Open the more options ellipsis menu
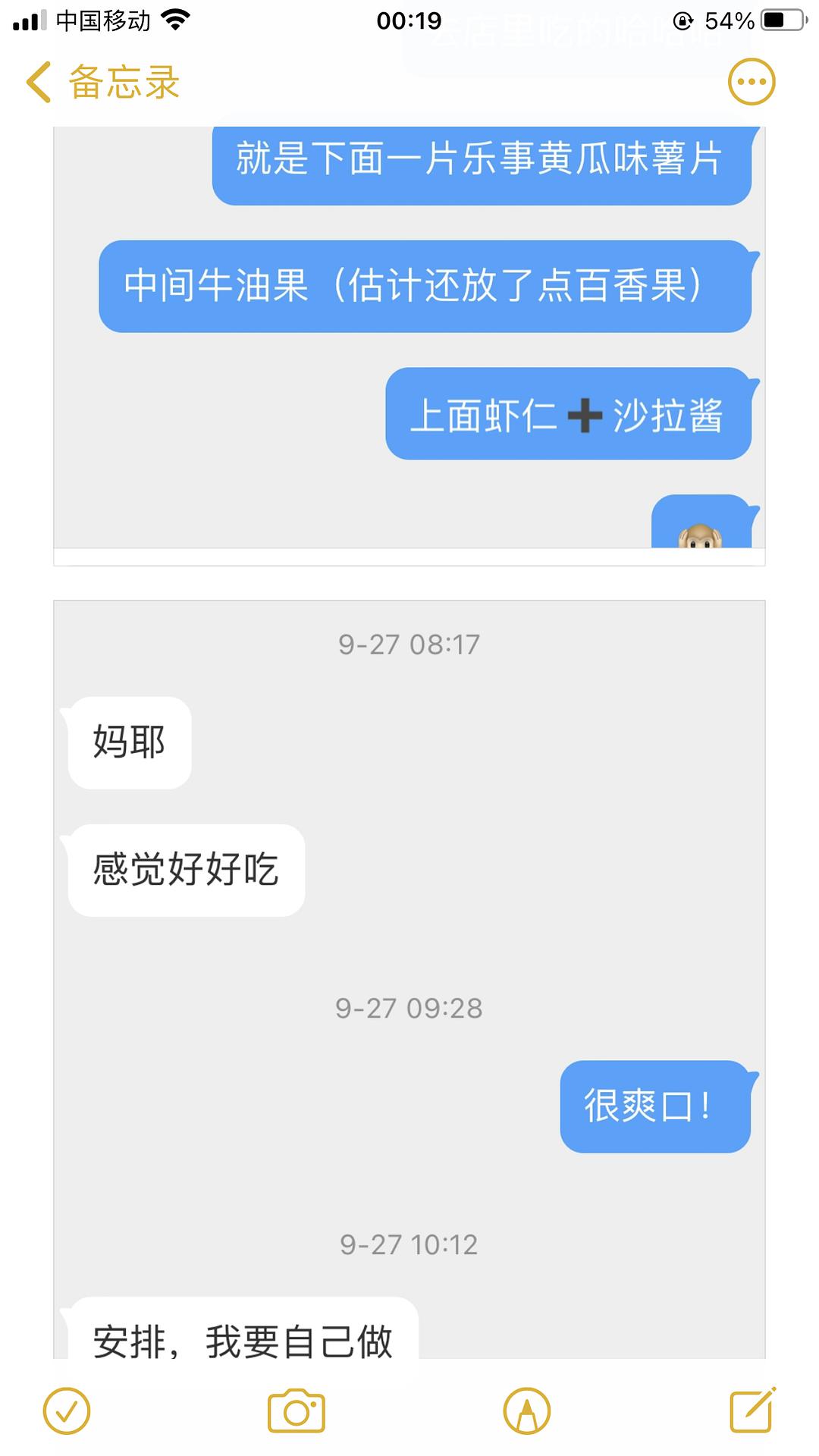819x1456 pixels. coord(752,82)
